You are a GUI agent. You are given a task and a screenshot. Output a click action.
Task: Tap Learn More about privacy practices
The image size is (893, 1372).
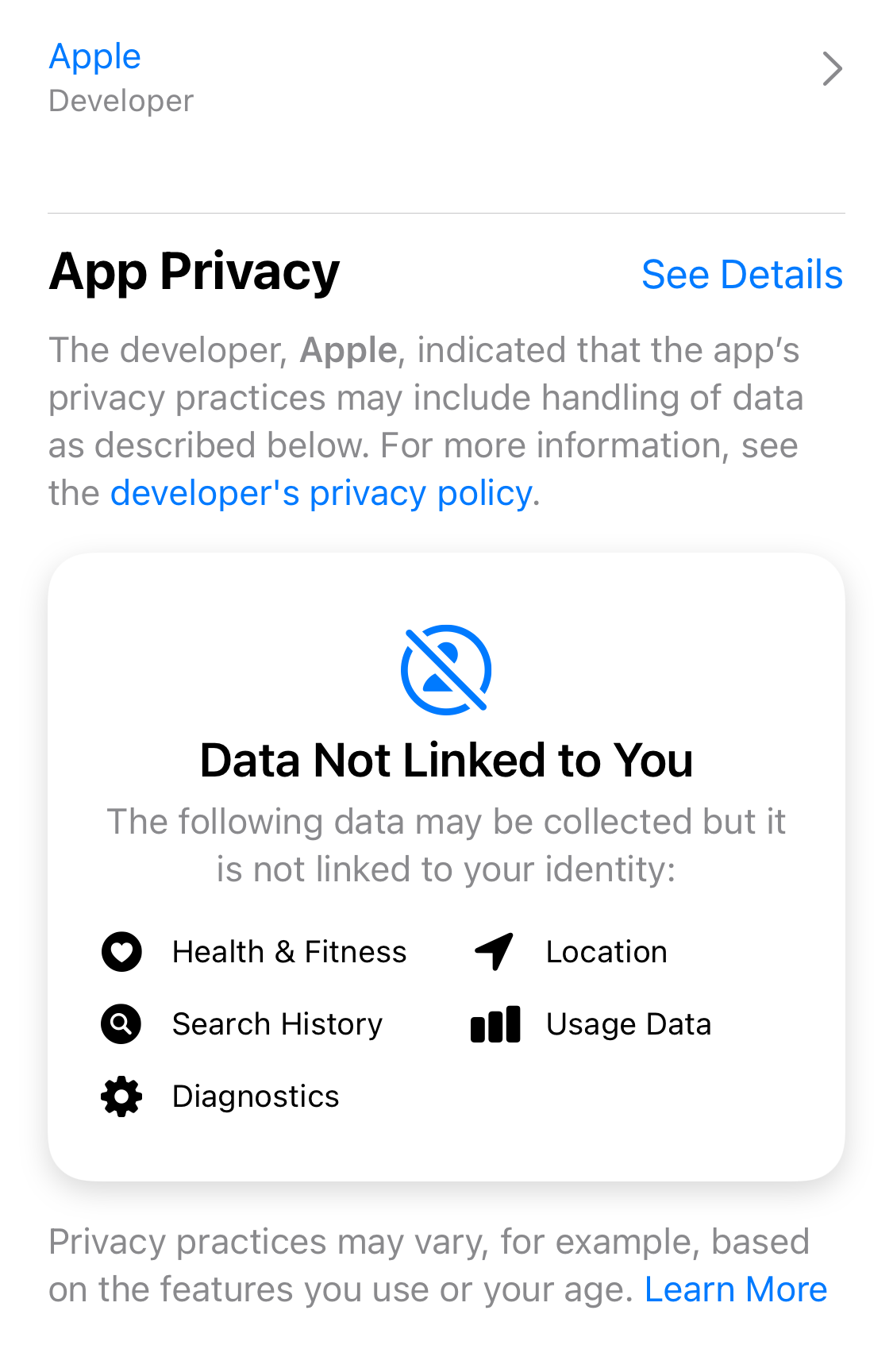tap(735, 1289)
